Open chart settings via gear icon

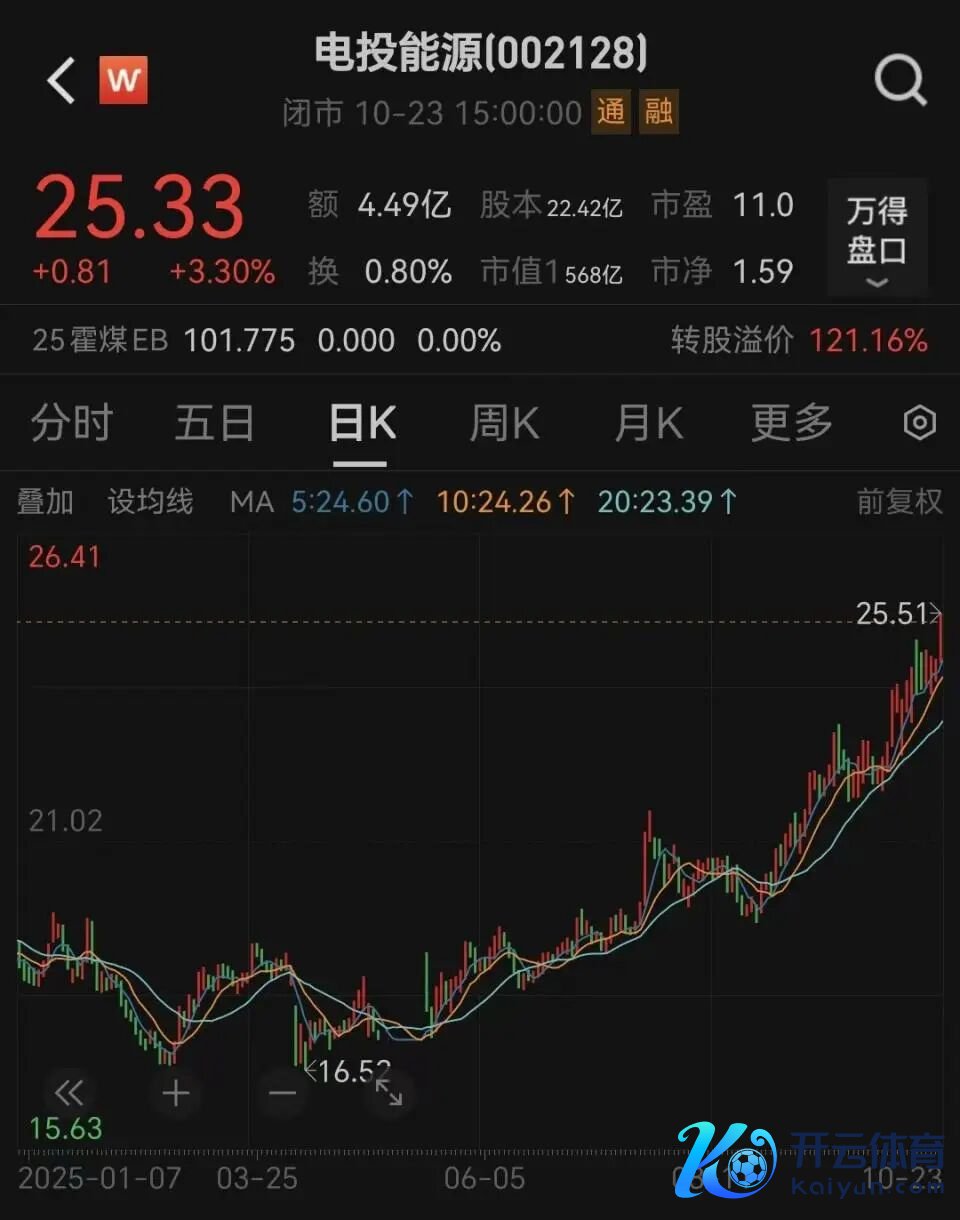point(921,424)
